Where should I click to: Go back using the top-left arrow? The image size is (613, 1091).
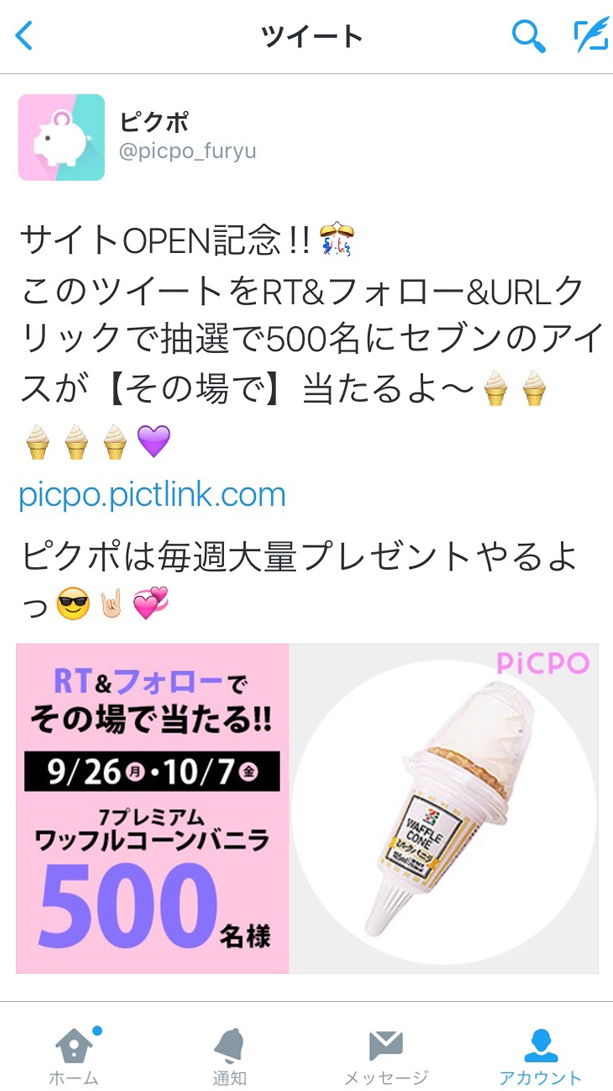(25, 37)
